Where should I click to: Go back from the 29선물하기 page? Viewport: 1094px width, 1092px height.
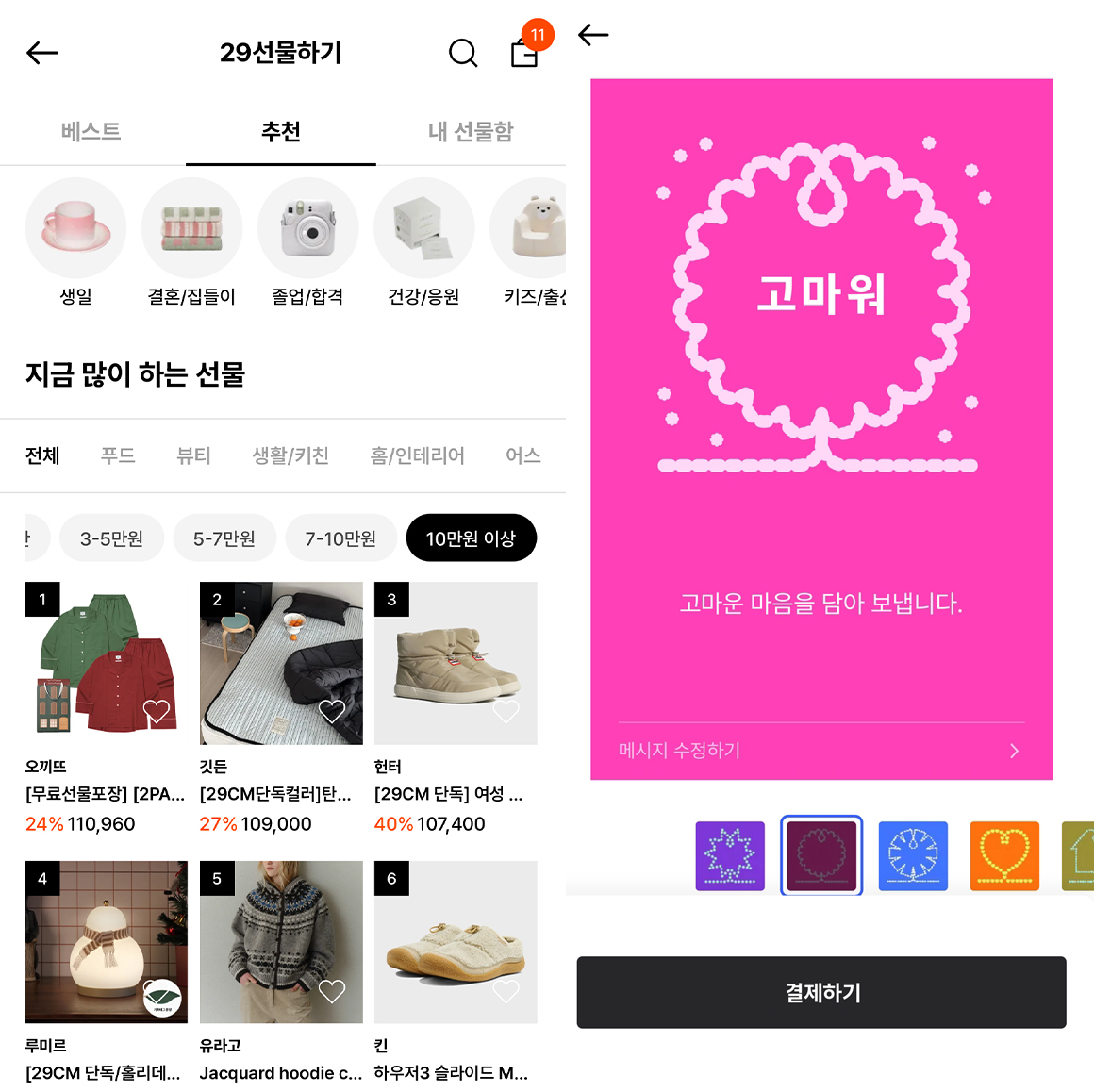point(42,53)
